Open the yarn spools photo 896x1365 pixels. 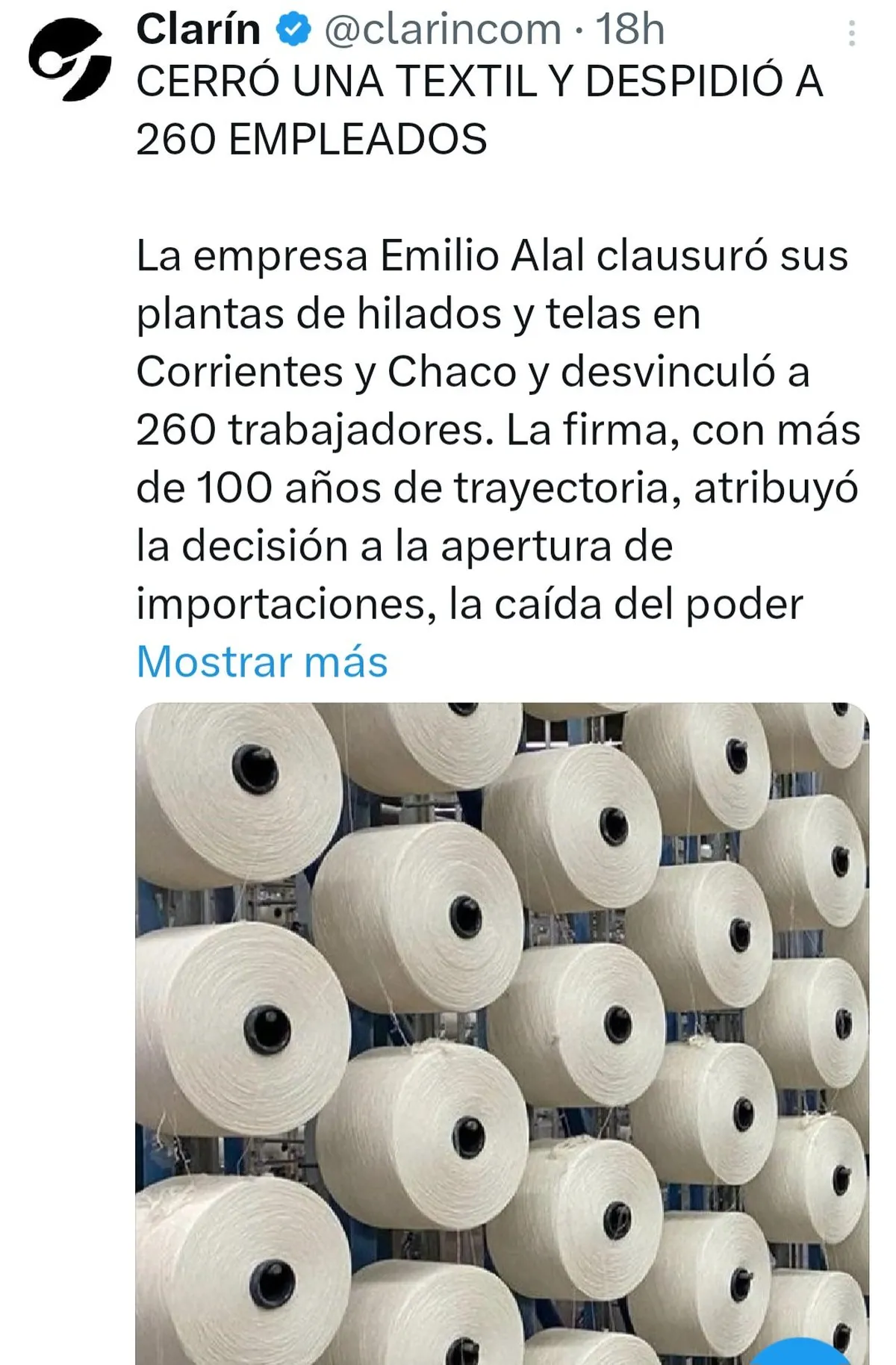[x=502, y=1030]
